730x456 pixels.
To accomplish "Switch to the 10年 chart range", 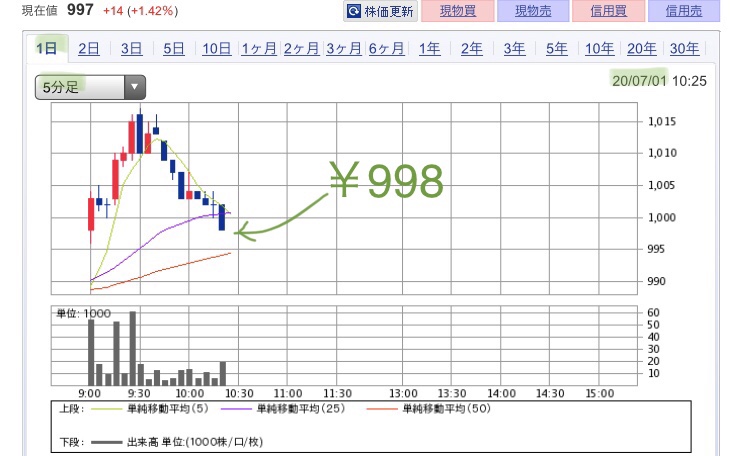I will click(x=599, y=49).
